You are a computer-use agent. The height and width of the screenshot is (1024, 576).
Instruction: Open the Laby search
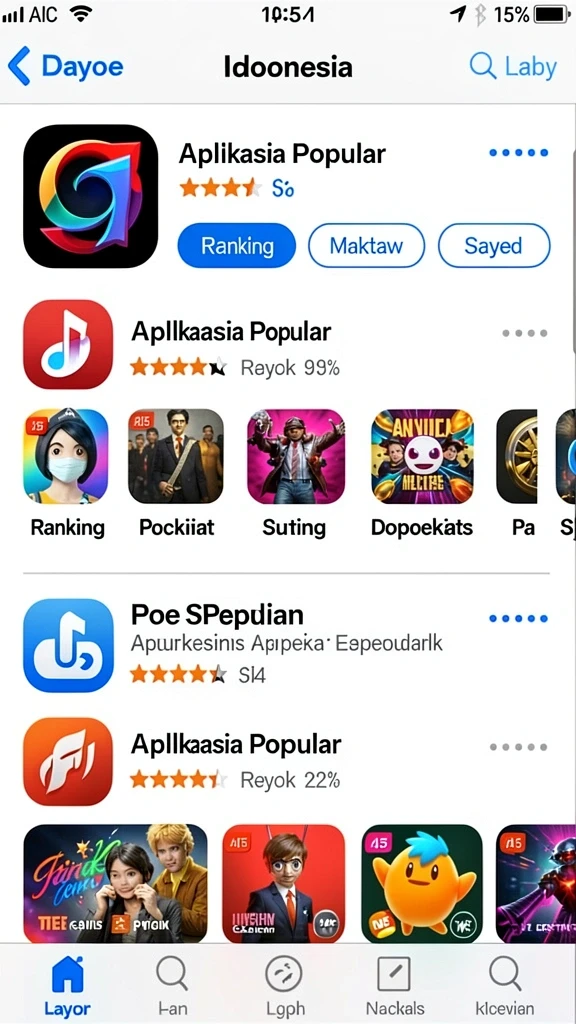click(513, 66)
